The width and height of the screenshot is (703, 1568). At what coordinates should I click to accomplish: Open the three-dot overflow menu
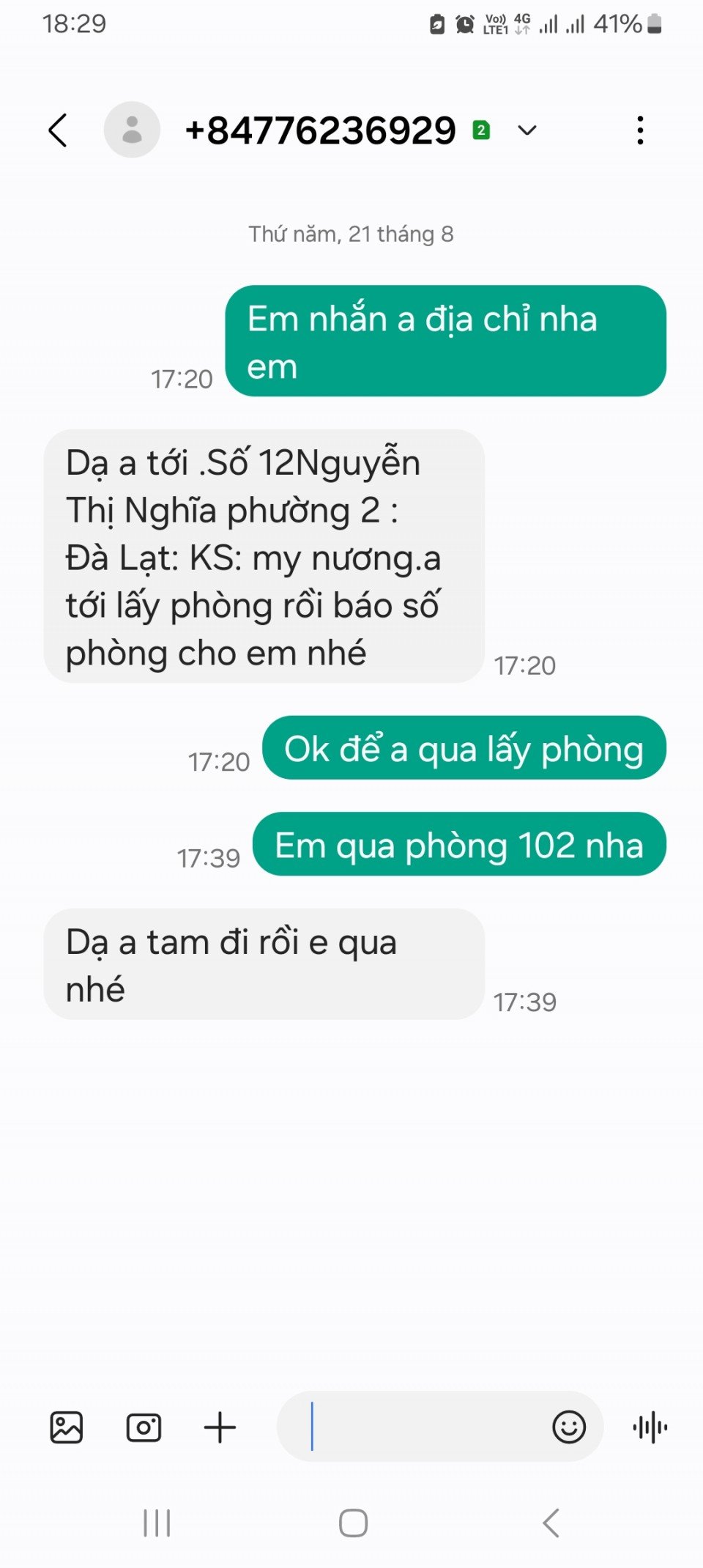coord(640,130)
